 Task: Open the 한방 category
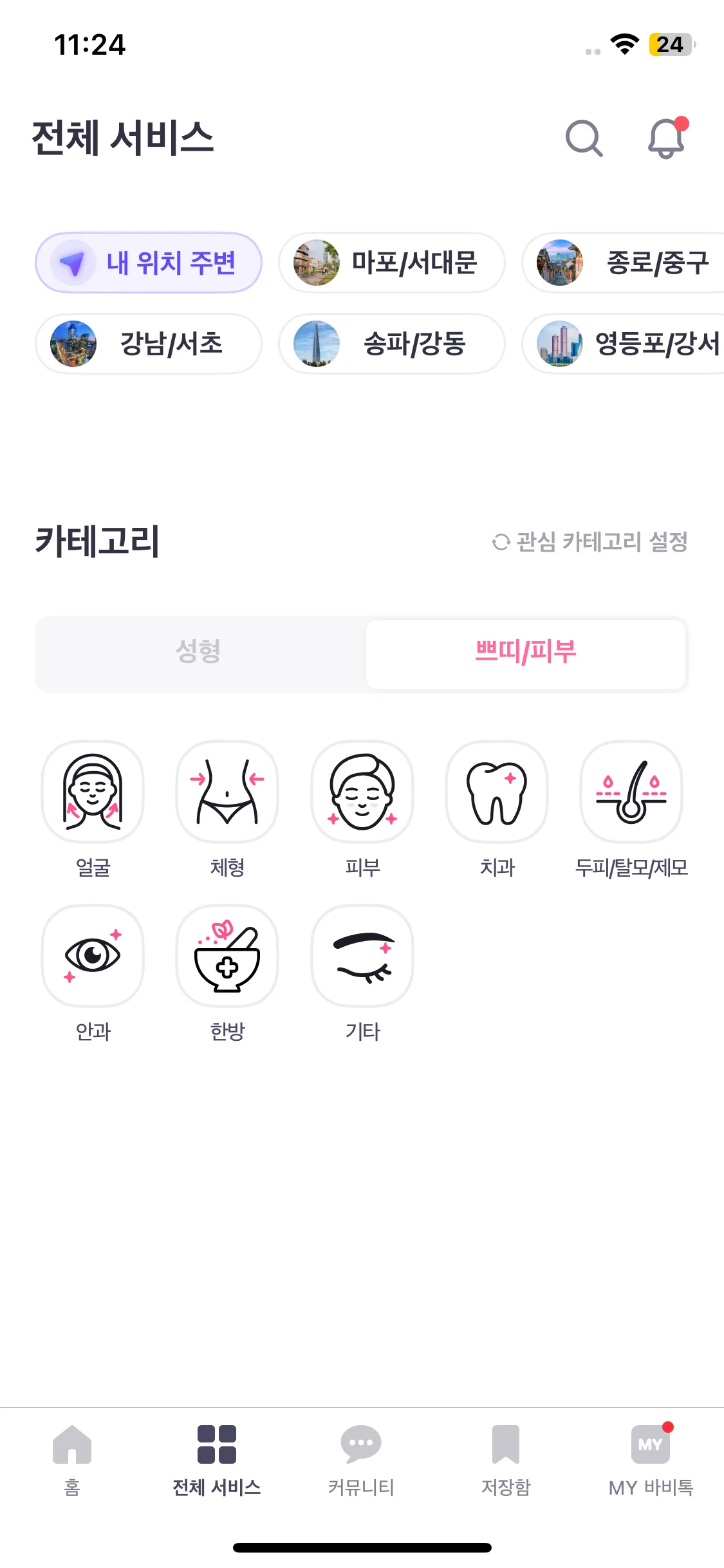[227, 956]
